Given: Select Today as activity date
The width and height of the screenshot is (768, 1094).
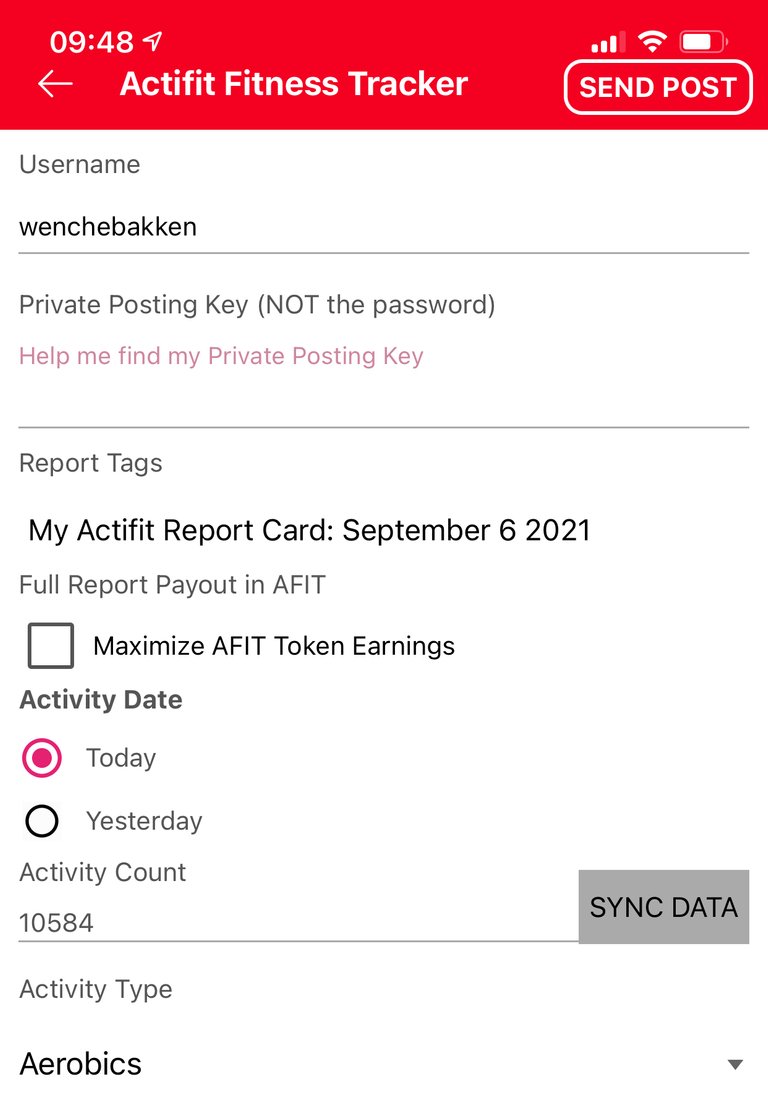Looking at the screenshot, I should coord(42,758).
